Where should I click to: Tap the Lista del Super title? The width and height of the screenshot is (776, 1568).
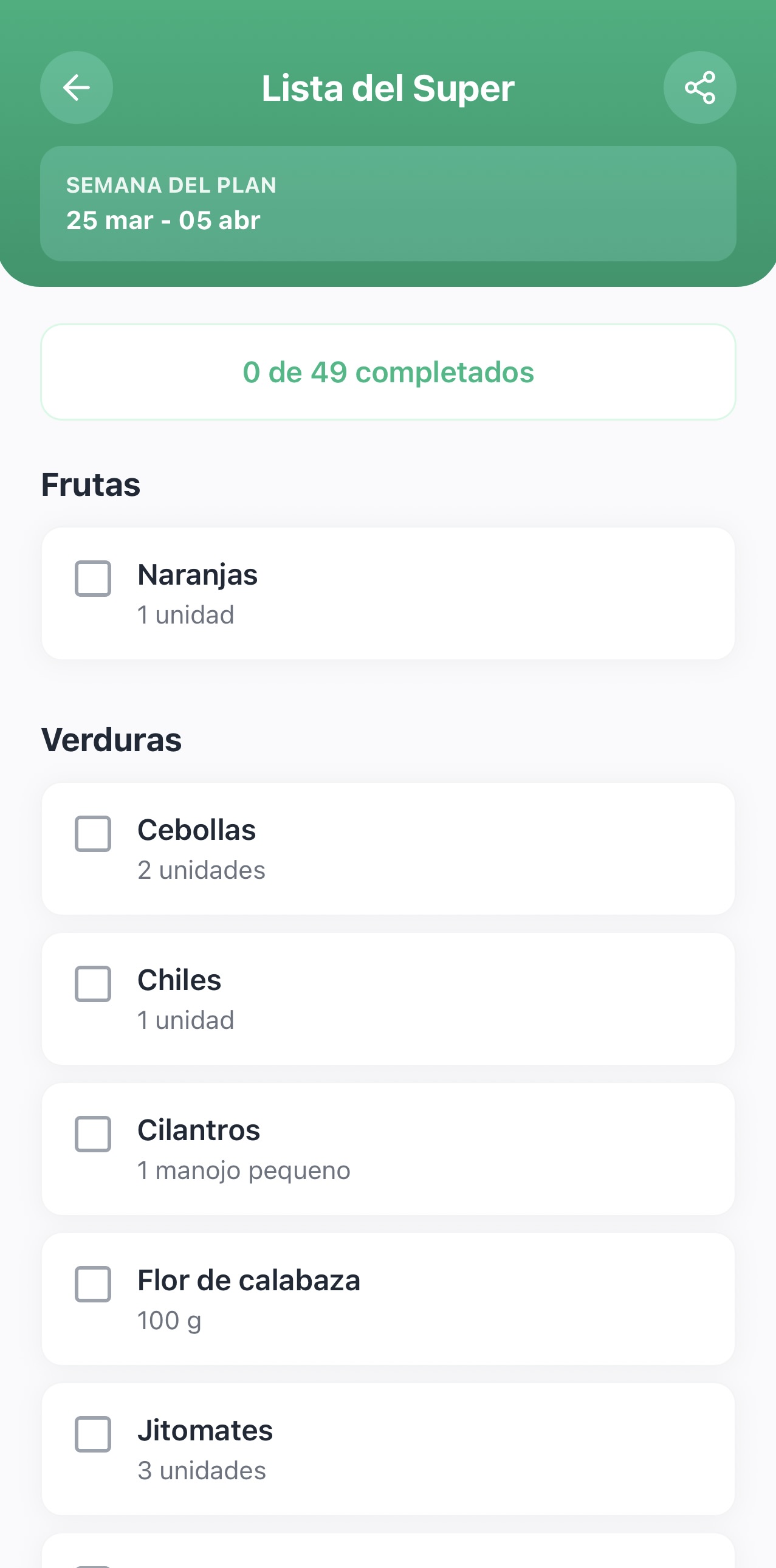tap(388, 87)
